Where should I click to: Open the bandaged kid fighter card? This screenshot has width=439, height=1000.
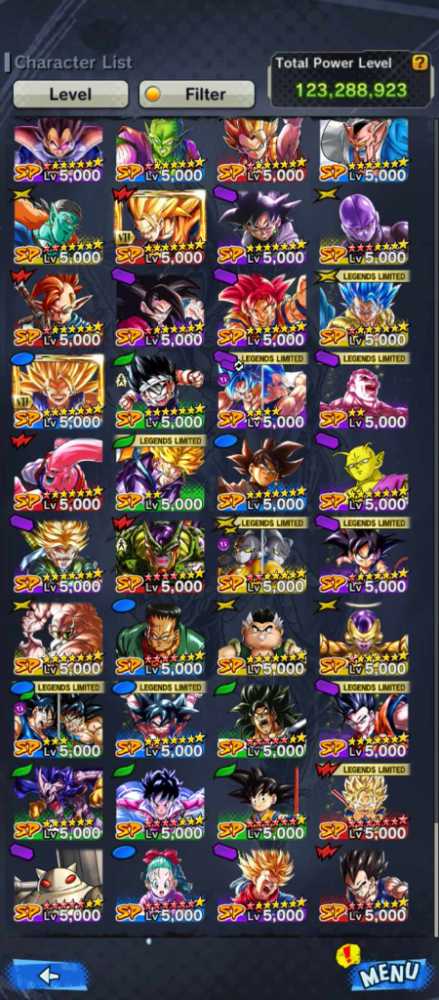click(160, 392)
